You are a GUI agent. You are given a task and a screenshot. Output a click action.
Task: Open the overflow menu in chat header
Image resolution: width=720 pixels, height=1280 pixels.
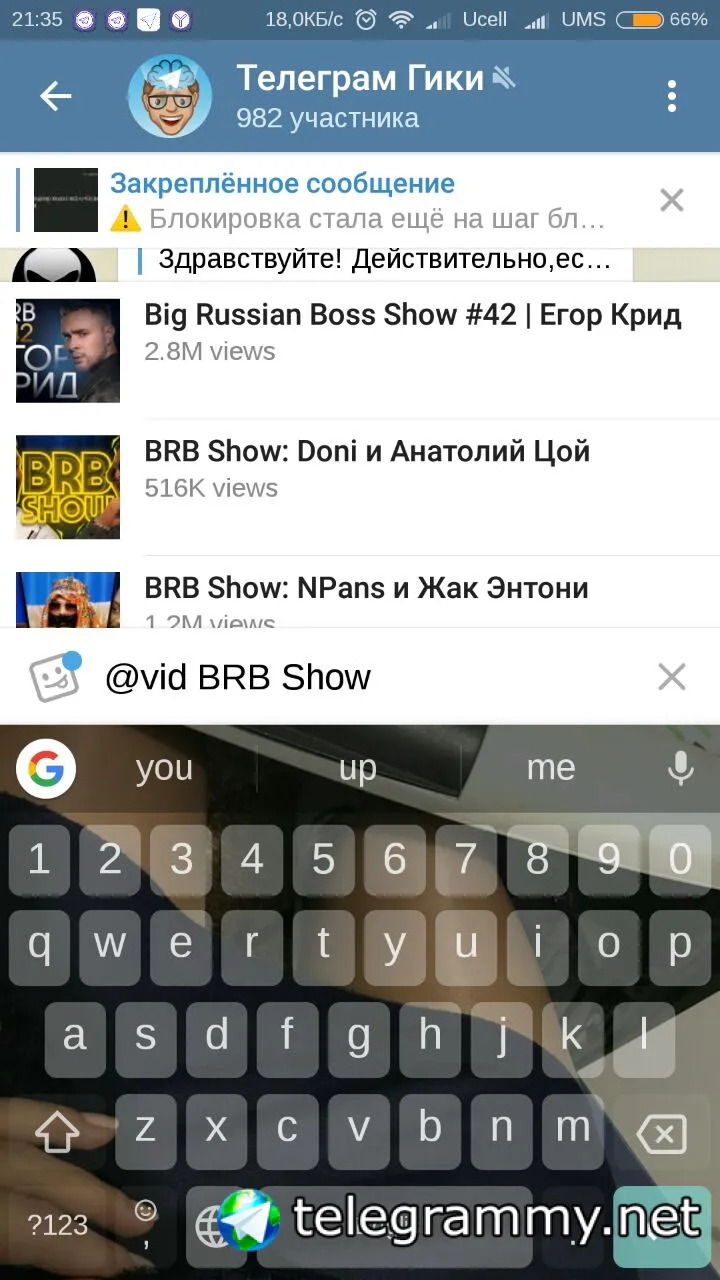[x=672, y=97]
